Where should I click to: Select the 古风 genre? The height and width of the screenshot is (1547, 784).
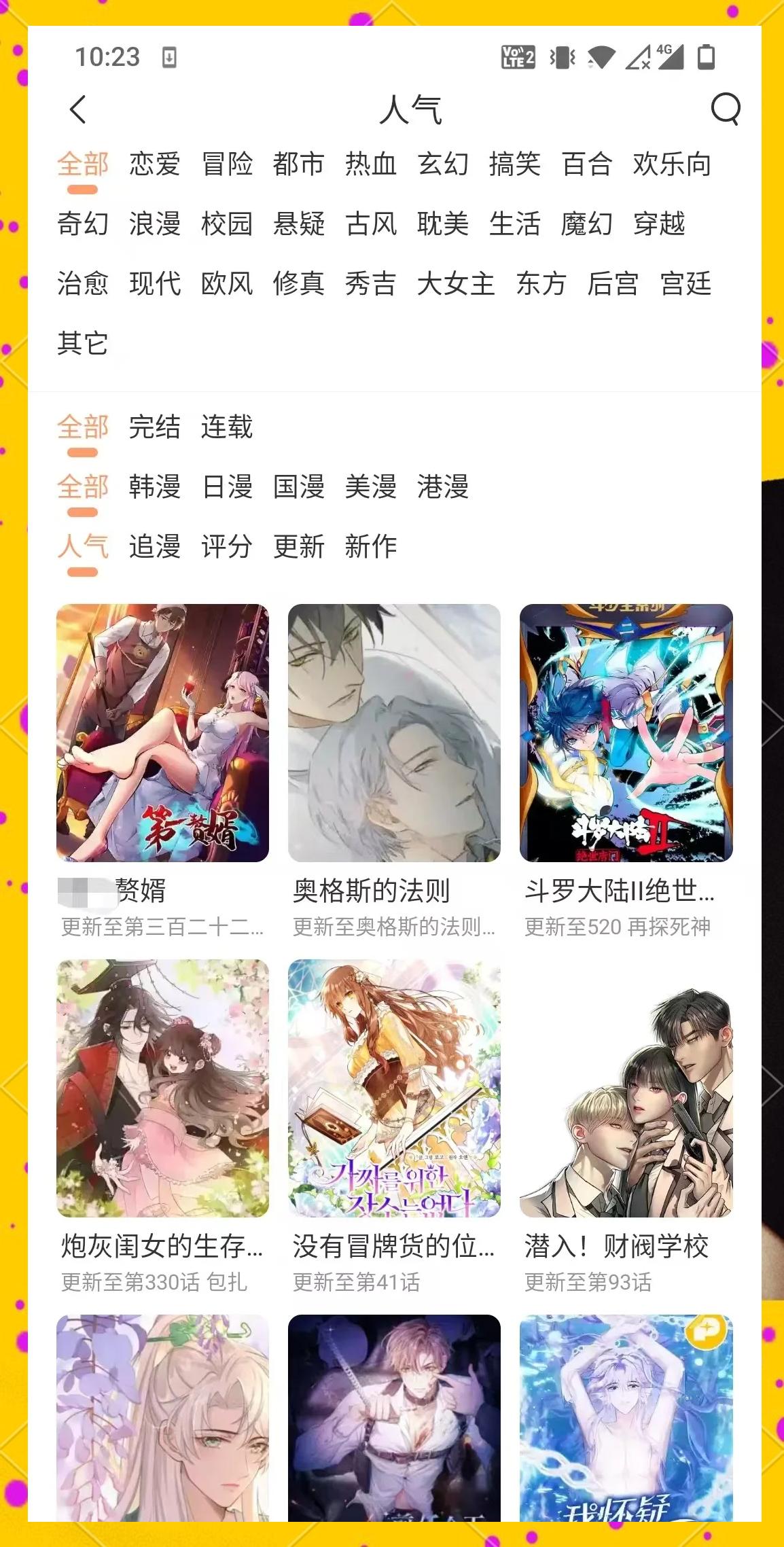370,224
